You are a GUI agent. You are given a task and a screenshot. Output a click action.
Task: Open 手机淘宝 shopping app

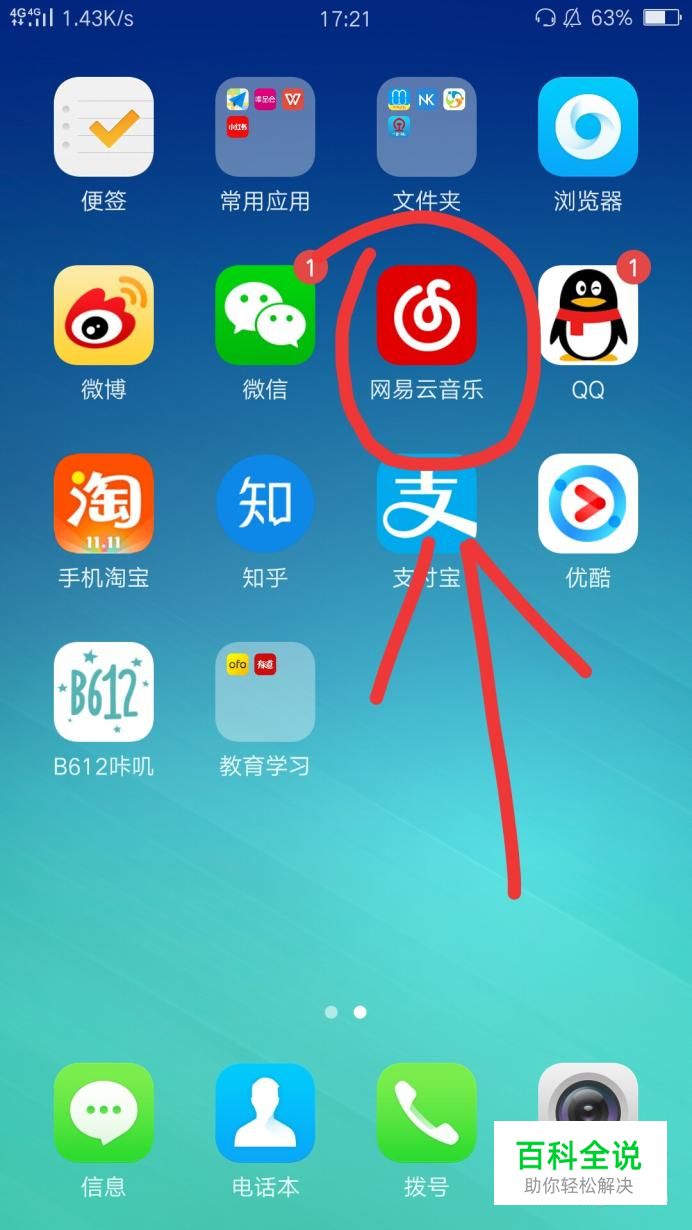[x=104, y=503]
